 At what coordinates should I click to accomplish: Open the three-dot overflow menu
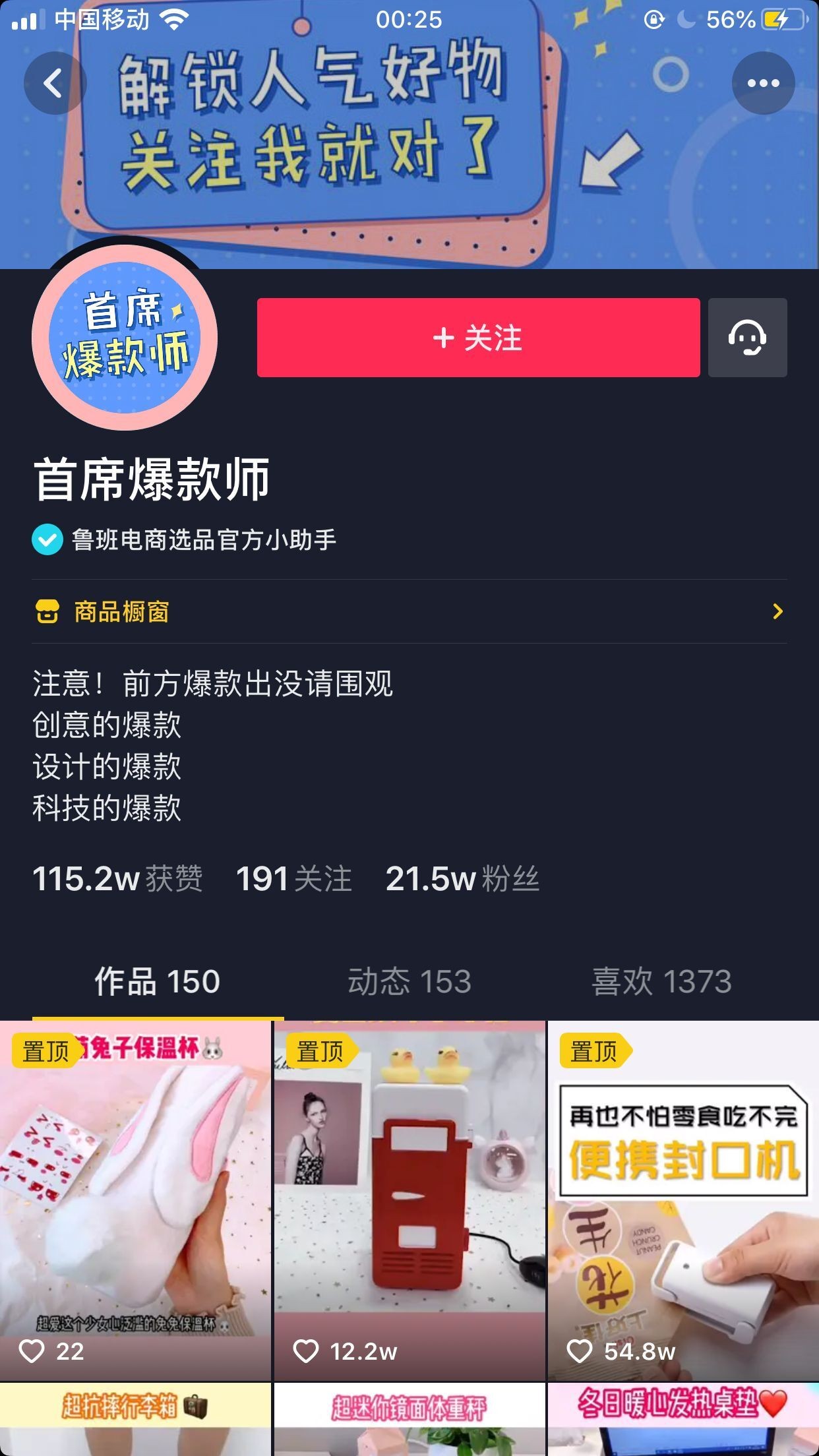pyautogui.click(x=763, y=83)
